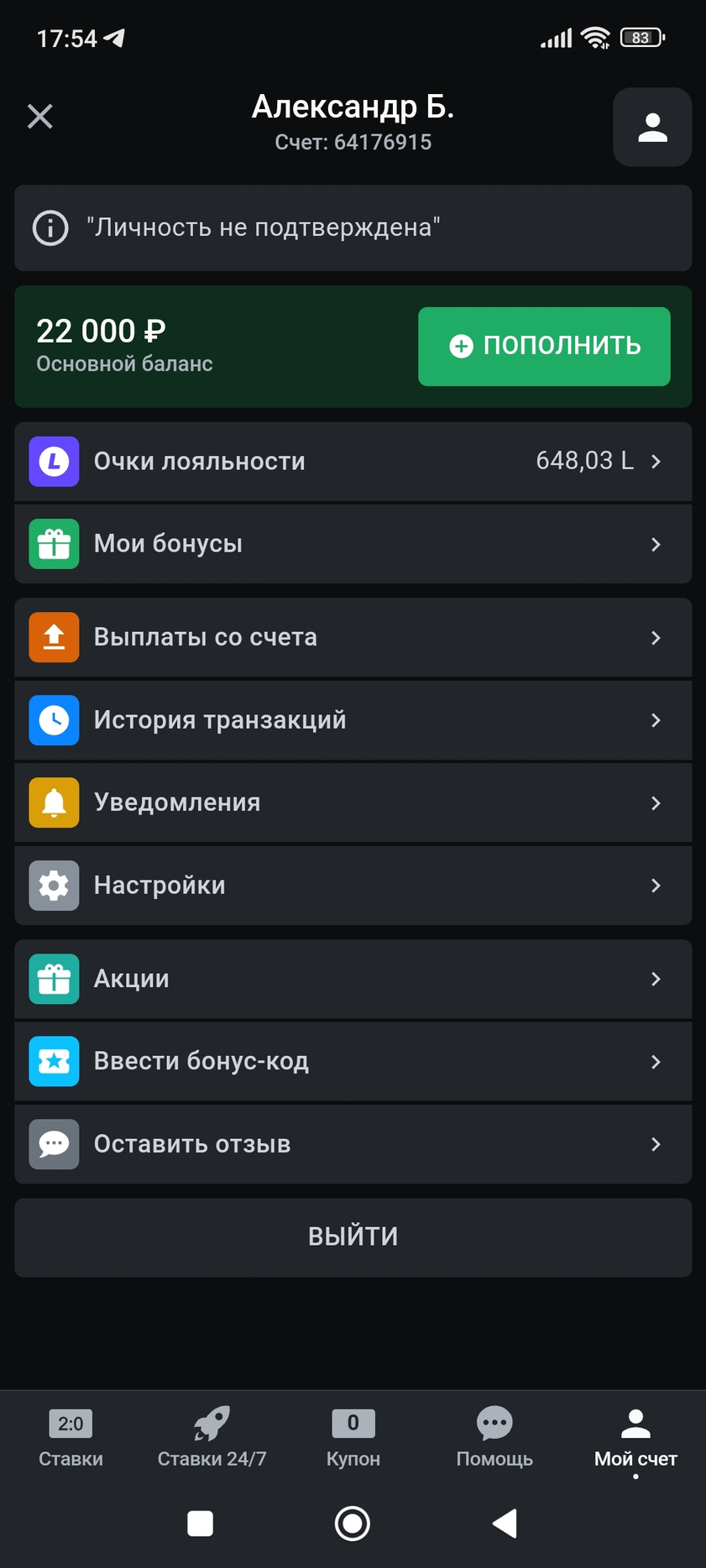Image resolution: width=706 pixels, height=1568 pixels.
Task: Open Уведомления
Action: click(353, 802)
